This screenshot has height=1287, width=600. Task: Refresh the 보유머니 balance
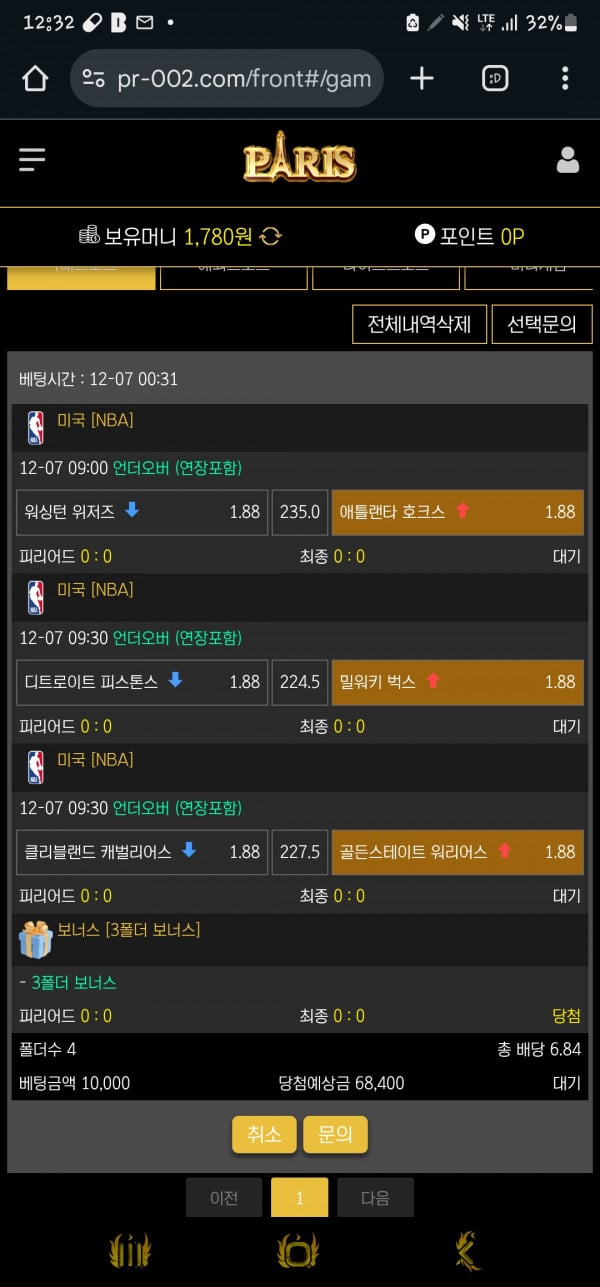click(x=271, y=236)
